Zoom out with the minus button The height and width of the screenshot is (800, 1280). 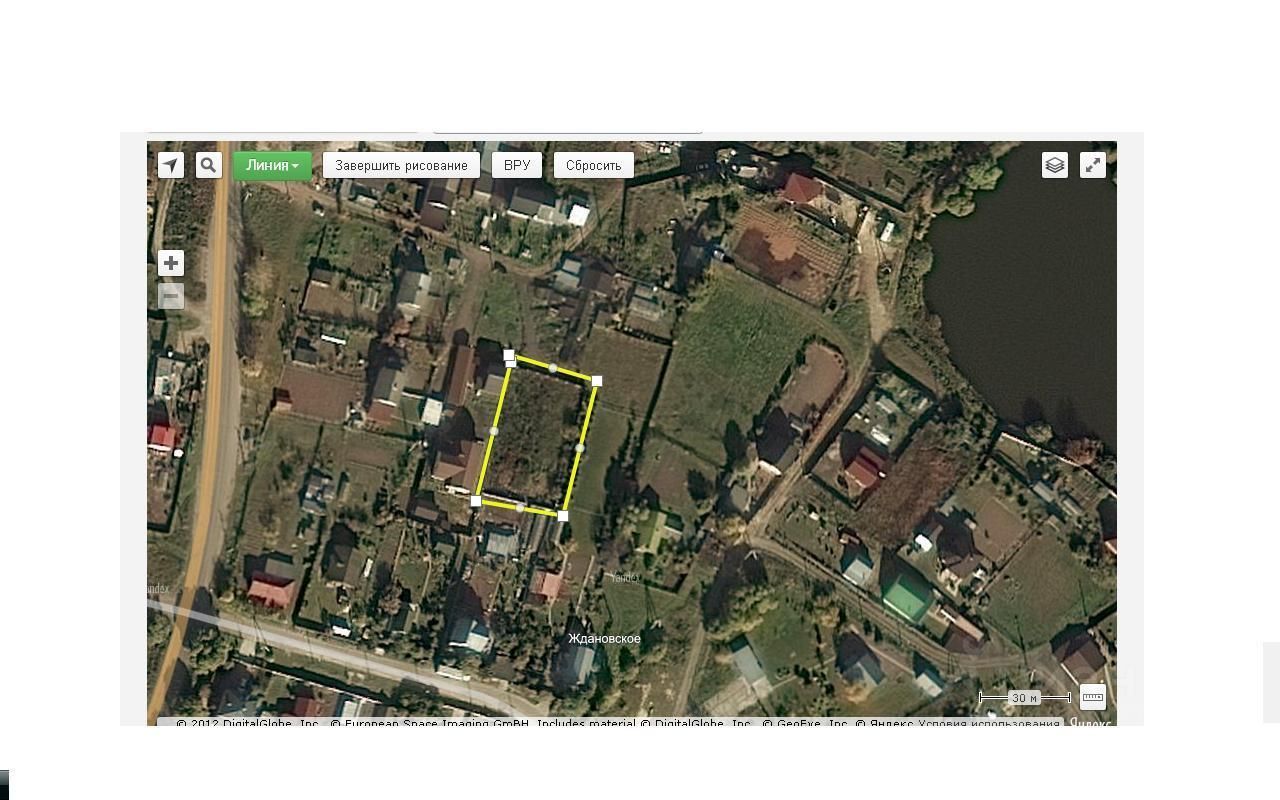pyautogui.click(x=171, y=297)
